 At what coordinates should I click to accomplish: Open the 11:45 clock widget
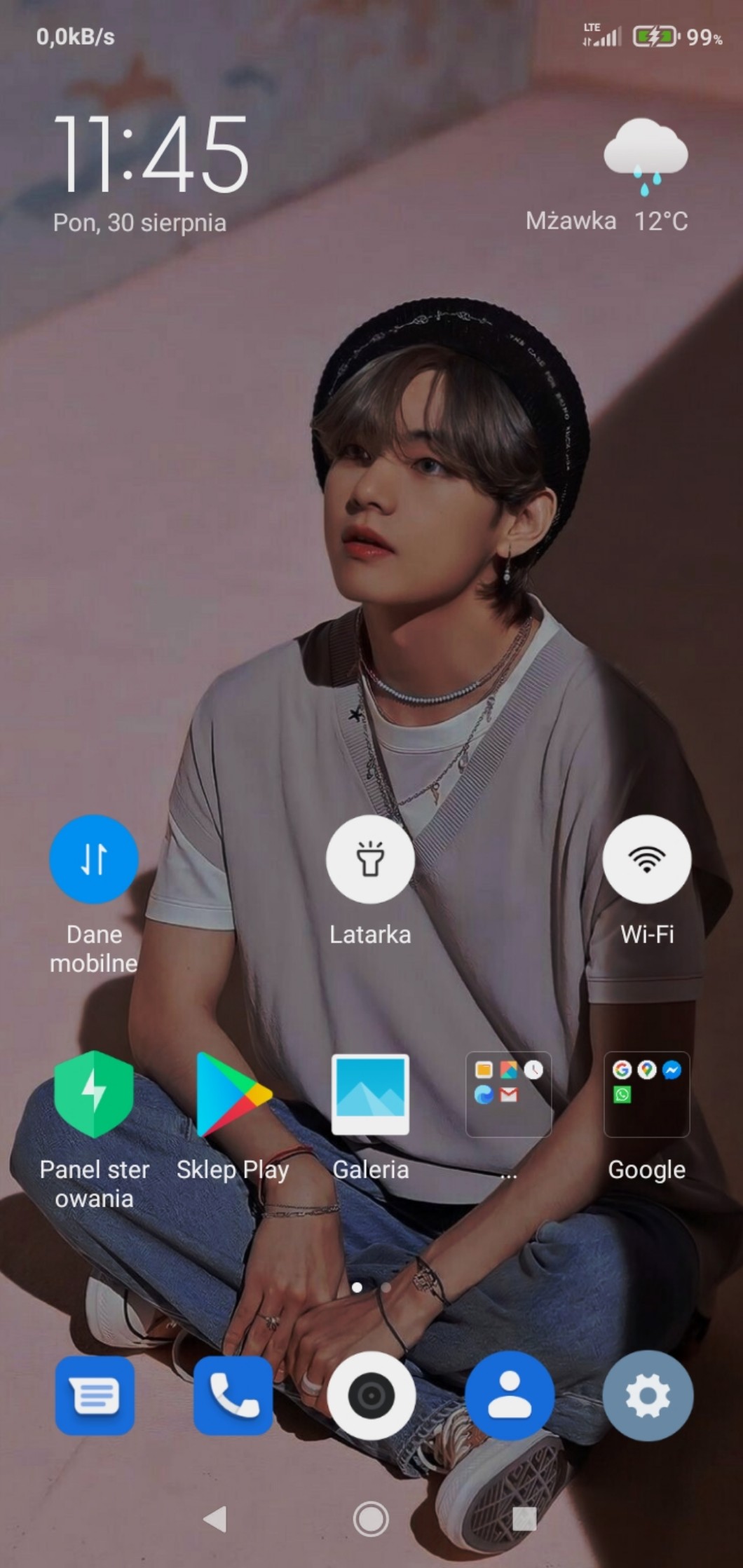pyautogui.click(x=151, y=154)
